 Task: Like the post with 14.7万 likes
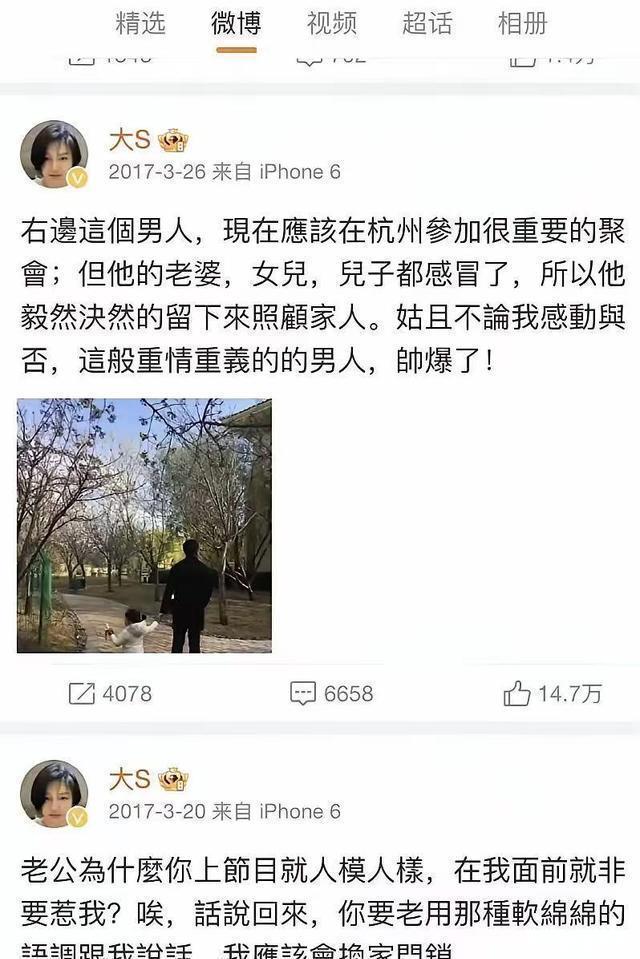point(552,693)
